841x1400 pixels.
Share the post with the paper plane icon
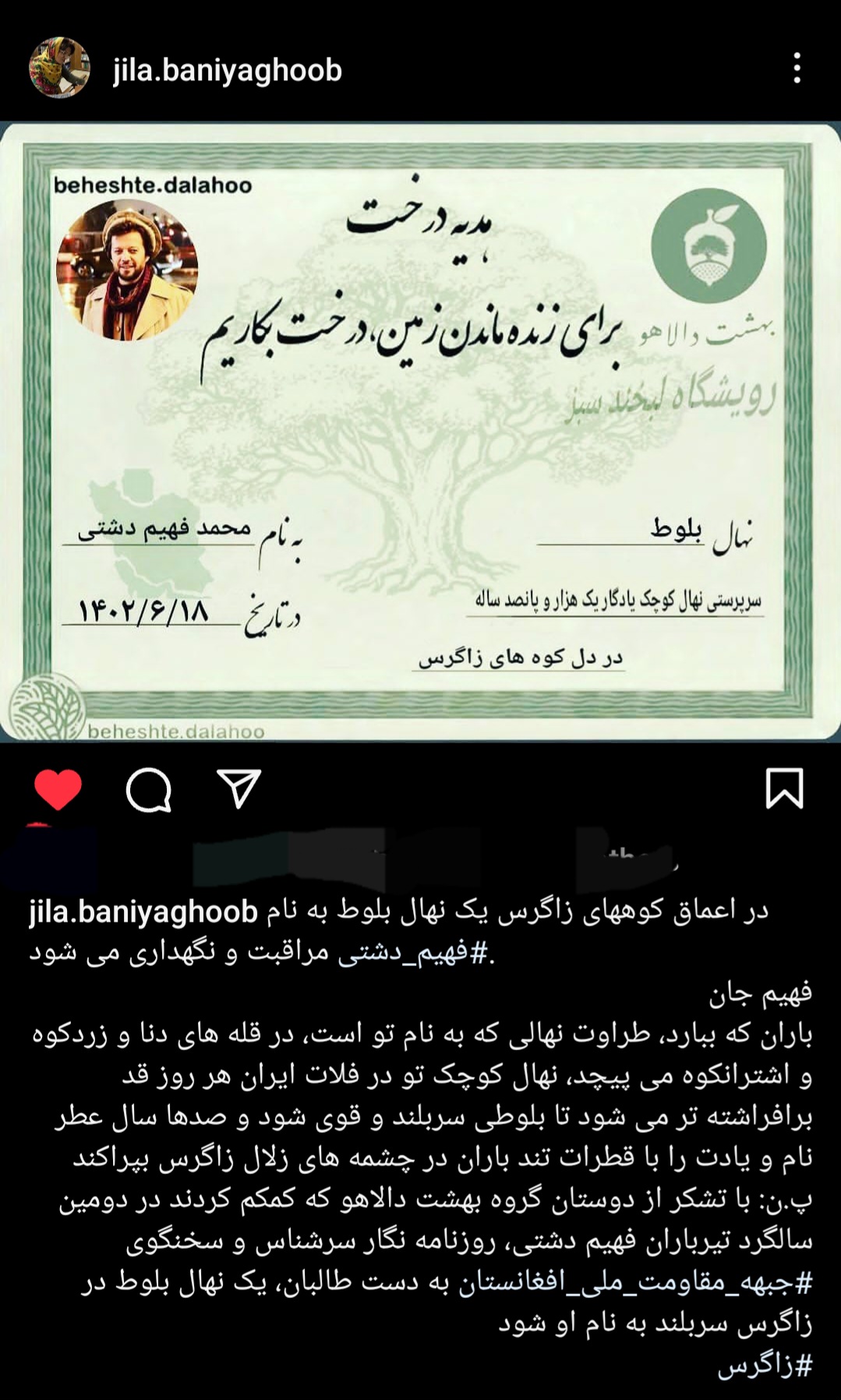pyautogui.click(x=239, y=788)
